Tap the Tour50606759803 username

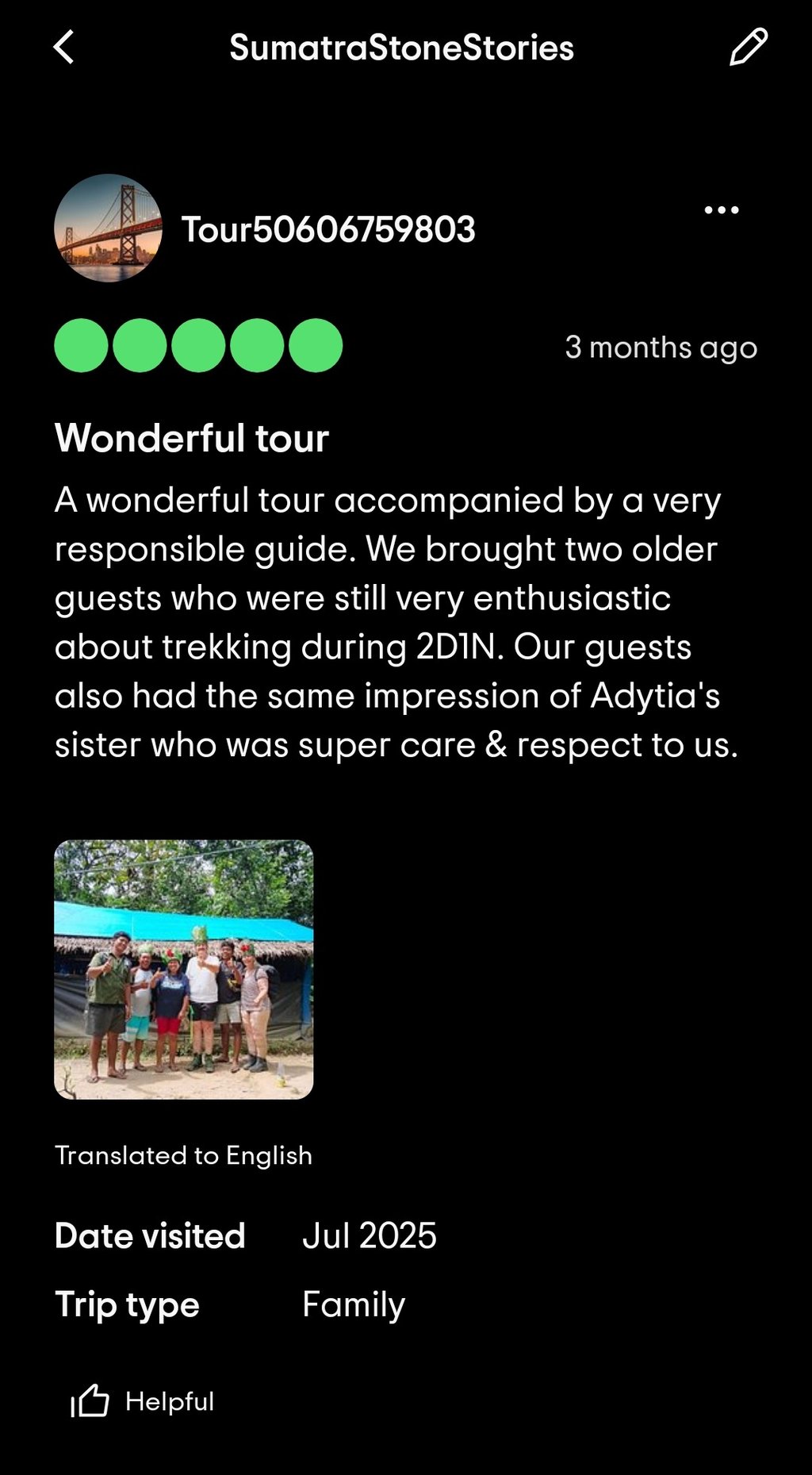[x=328, y=230]
